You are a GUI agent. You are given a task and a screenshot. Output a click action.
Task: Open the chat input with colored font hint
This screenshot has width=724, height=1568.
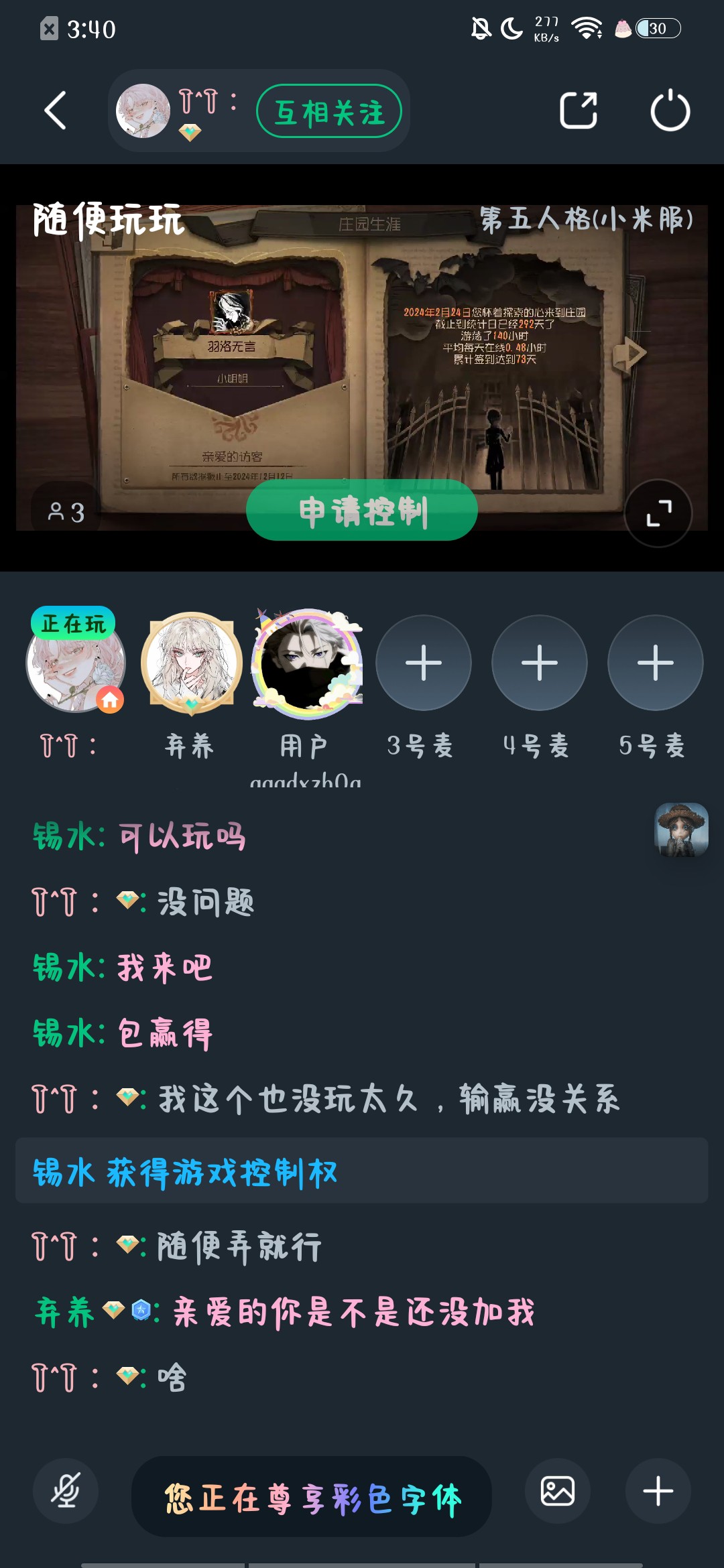[312, 1497]
